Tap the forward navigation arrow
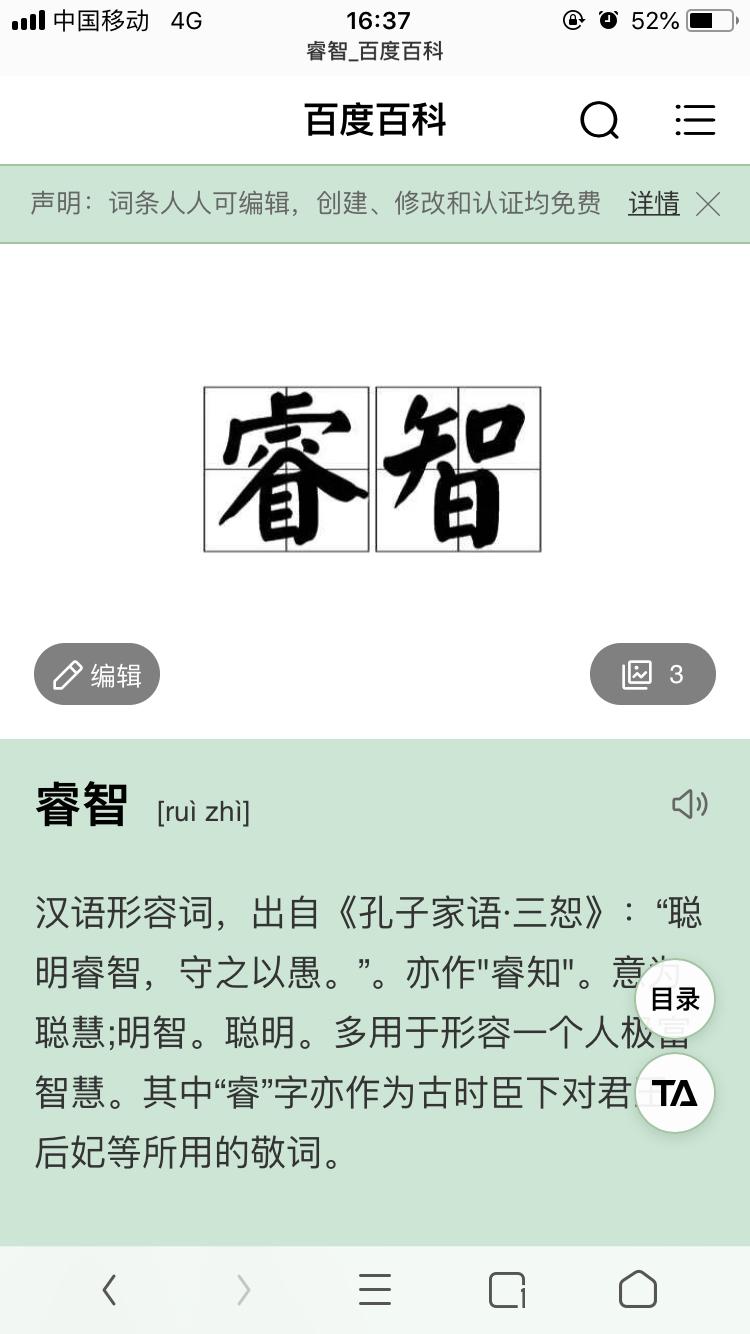The width and height of the screenshot is (750, 1334). [x=241, y=1290]
